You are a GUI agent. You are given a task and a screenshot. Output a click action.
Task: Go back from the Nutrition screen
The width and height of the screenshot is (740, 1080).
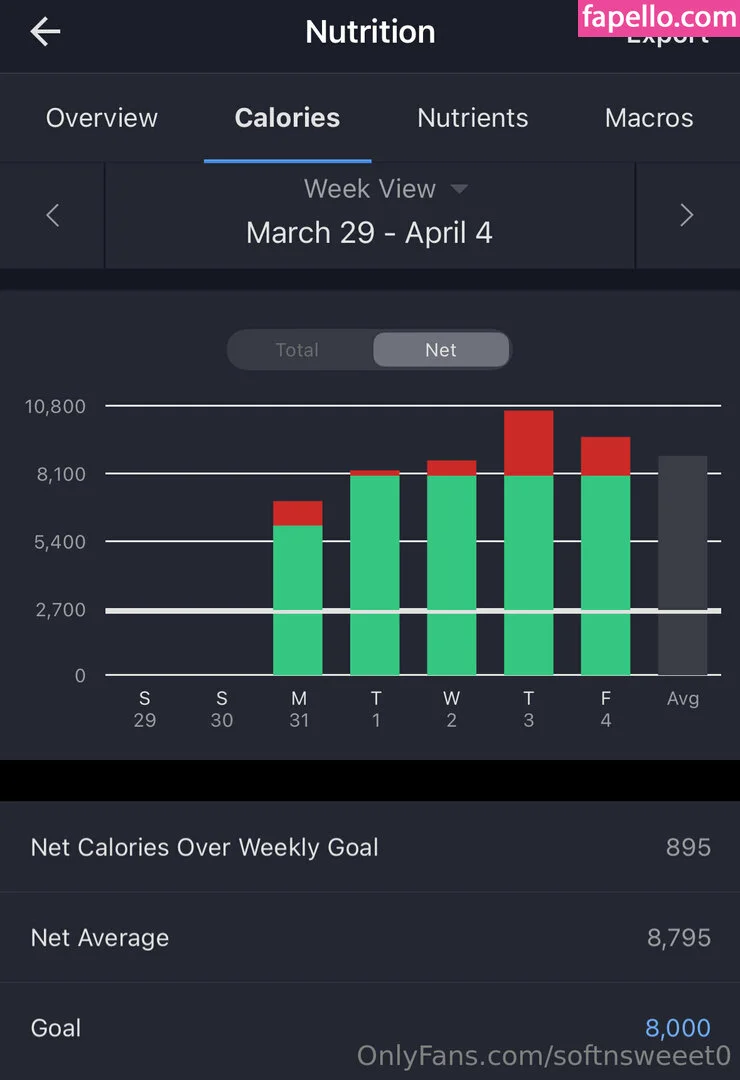click(x=46, y=32)
